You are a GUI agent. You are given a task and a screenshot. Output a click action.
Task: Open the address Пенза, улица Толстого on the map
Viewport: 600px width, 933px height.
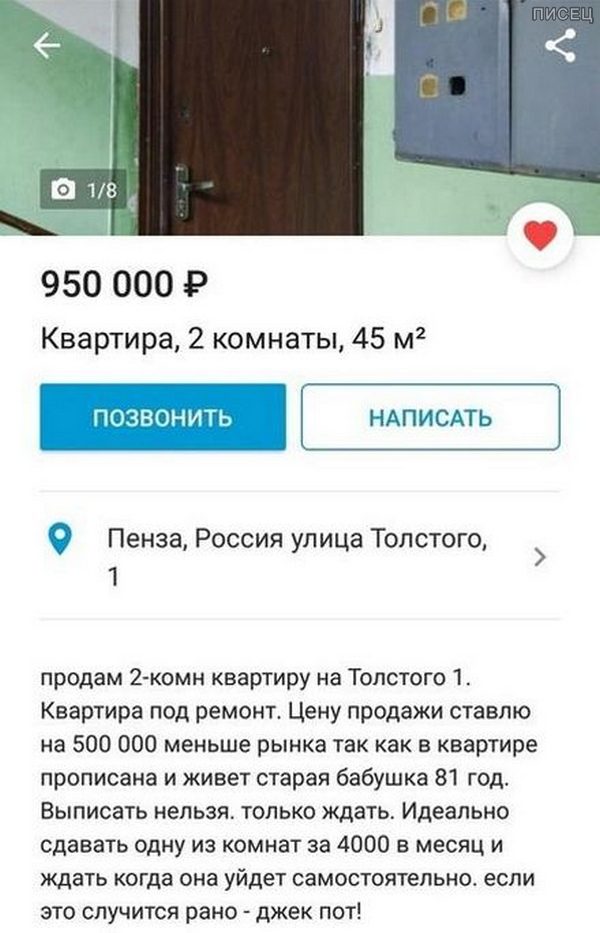click(x=298, y=557)
